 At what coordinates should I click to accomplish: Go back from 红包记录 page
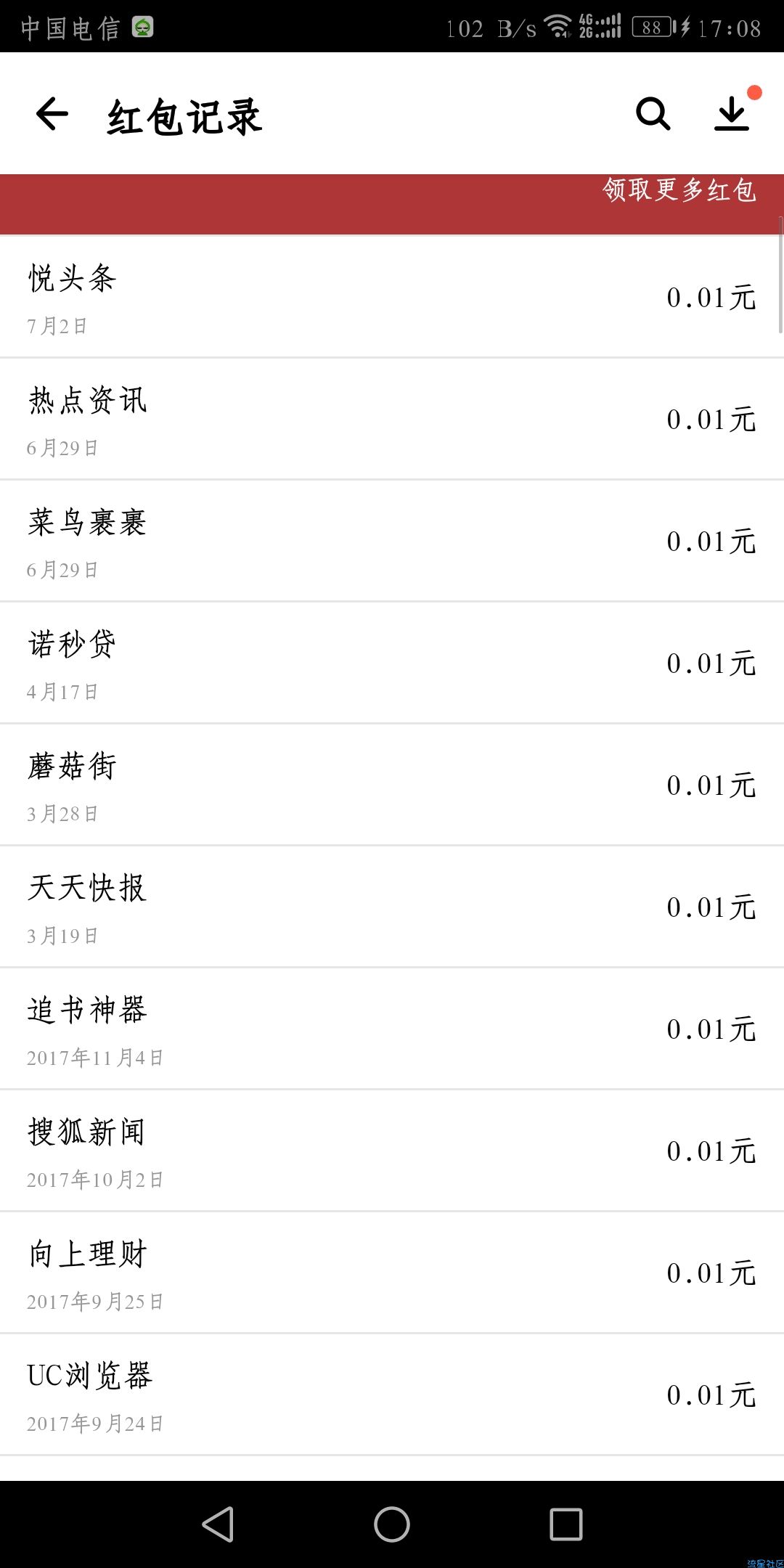tap(52, 114)
